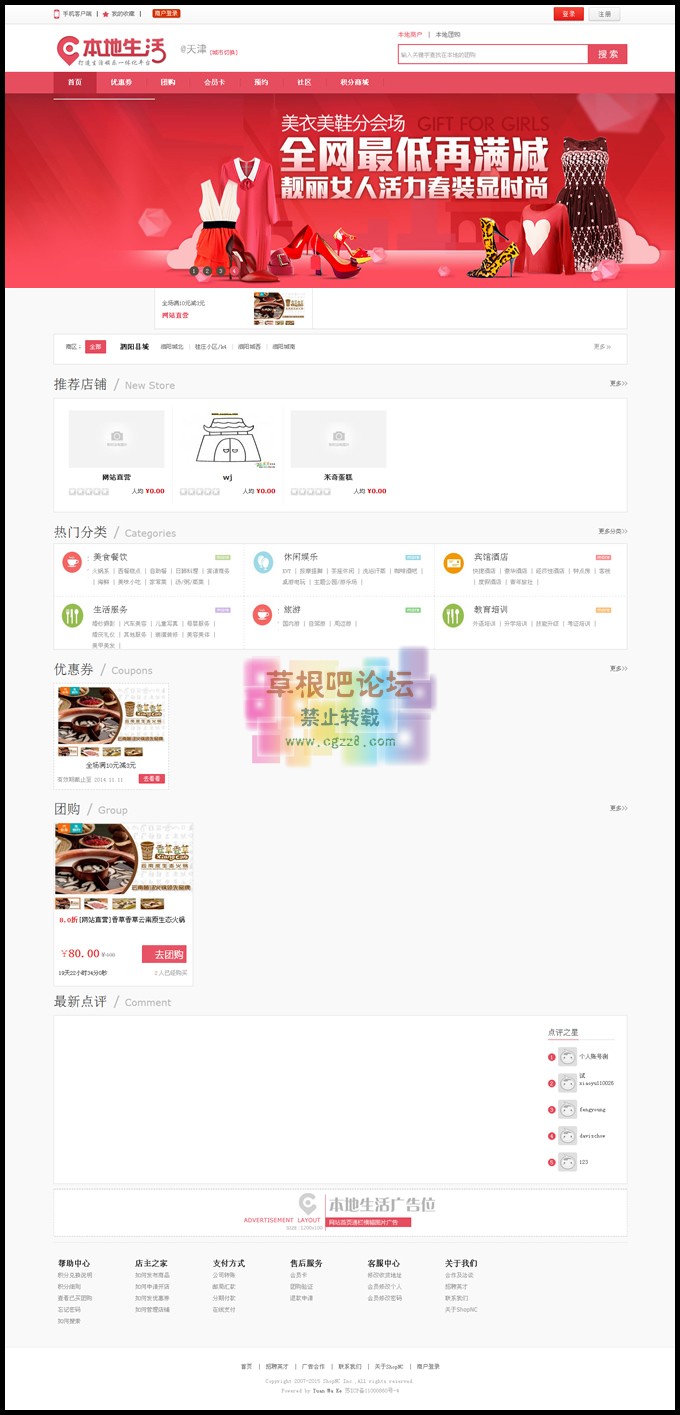
Task: Choose the 全部 district filter chip
Action: 95,347
